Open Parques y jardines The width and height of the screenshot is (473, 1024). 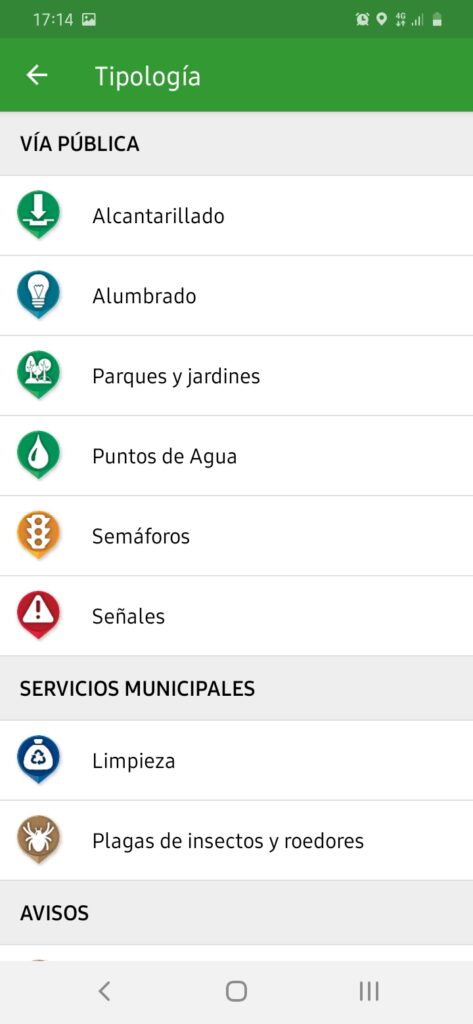pyautogui.click(x=236, y=376)
